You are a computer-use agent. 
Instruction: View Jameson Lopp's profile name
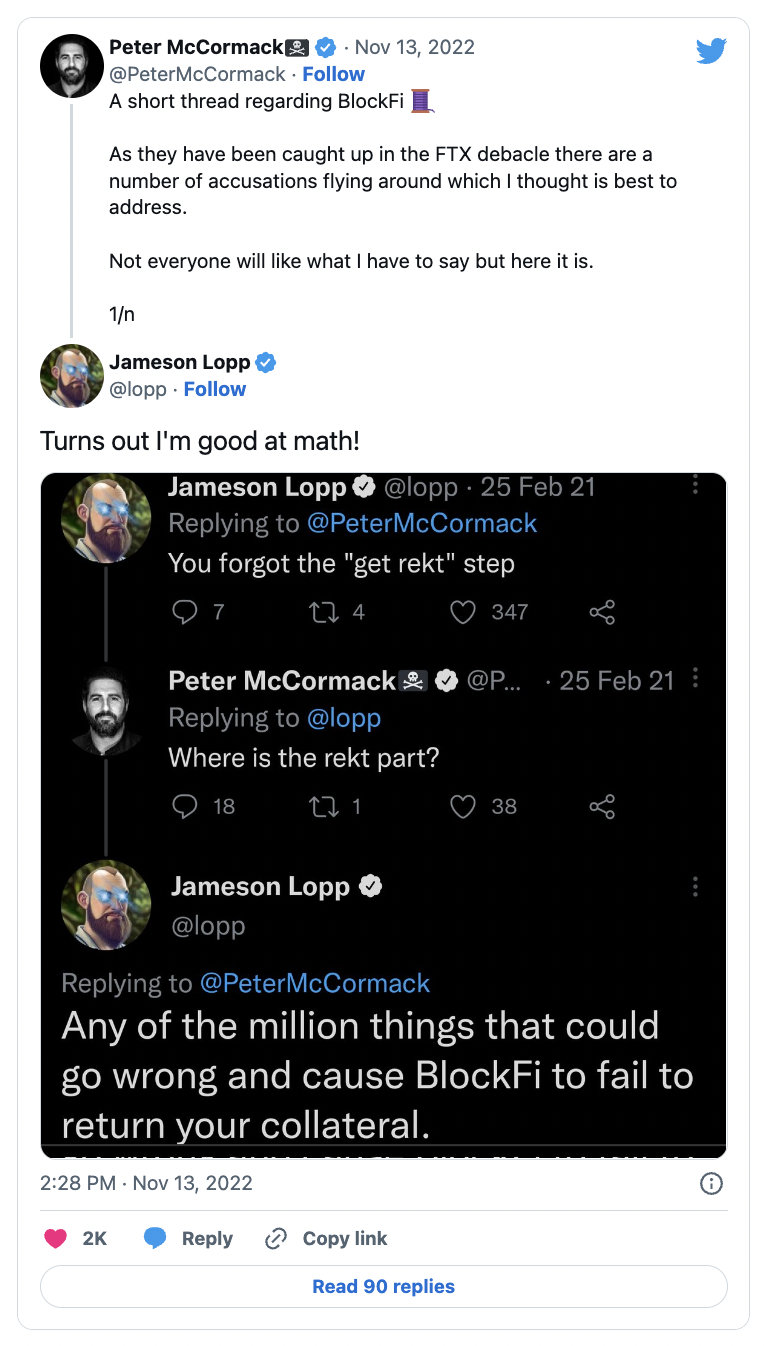pyautogui.click(x=180, y=362)
